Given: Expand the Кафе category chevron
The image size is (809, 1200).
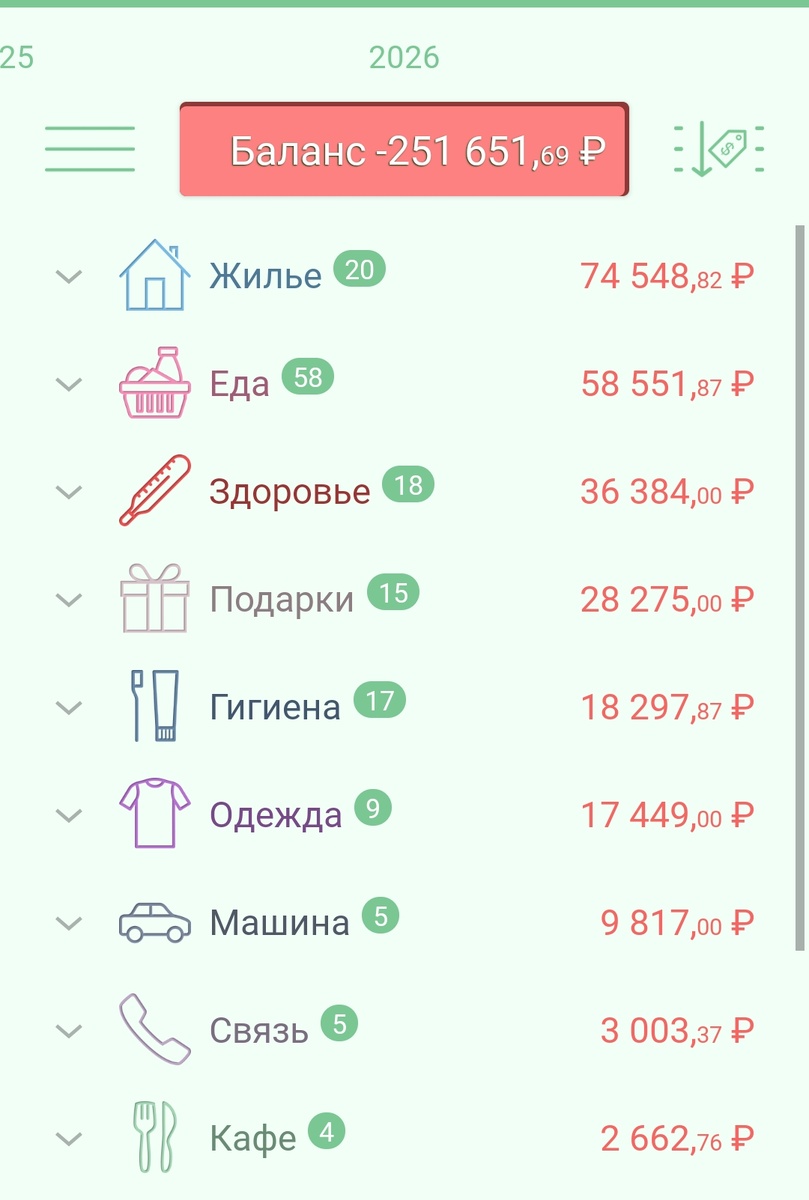Looking at the screenshot, I should click(x=68, y=1139).
